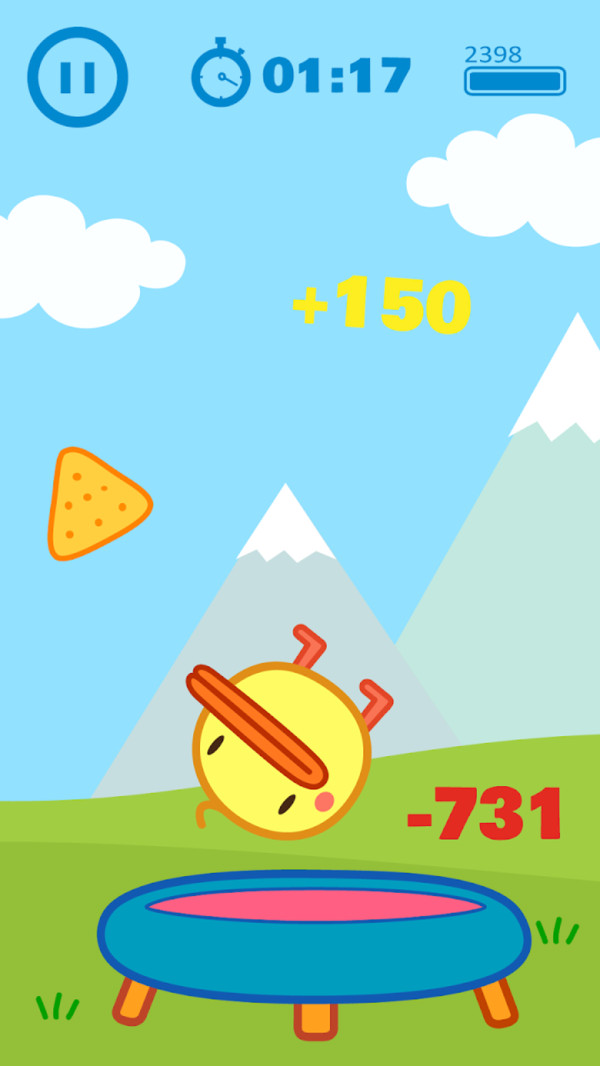Pause the game
600x1066 pixels.
(77, 77)
